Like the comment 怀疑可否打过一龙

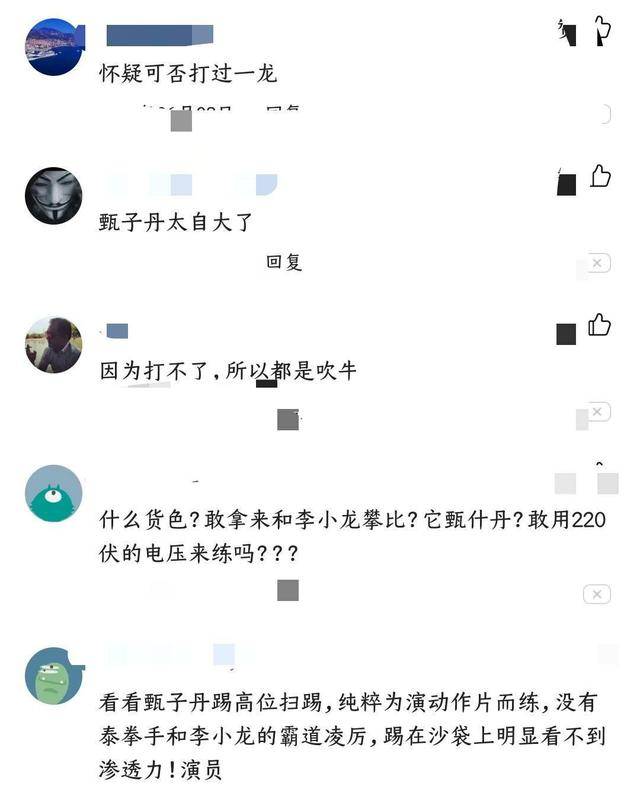coord(601,30)
